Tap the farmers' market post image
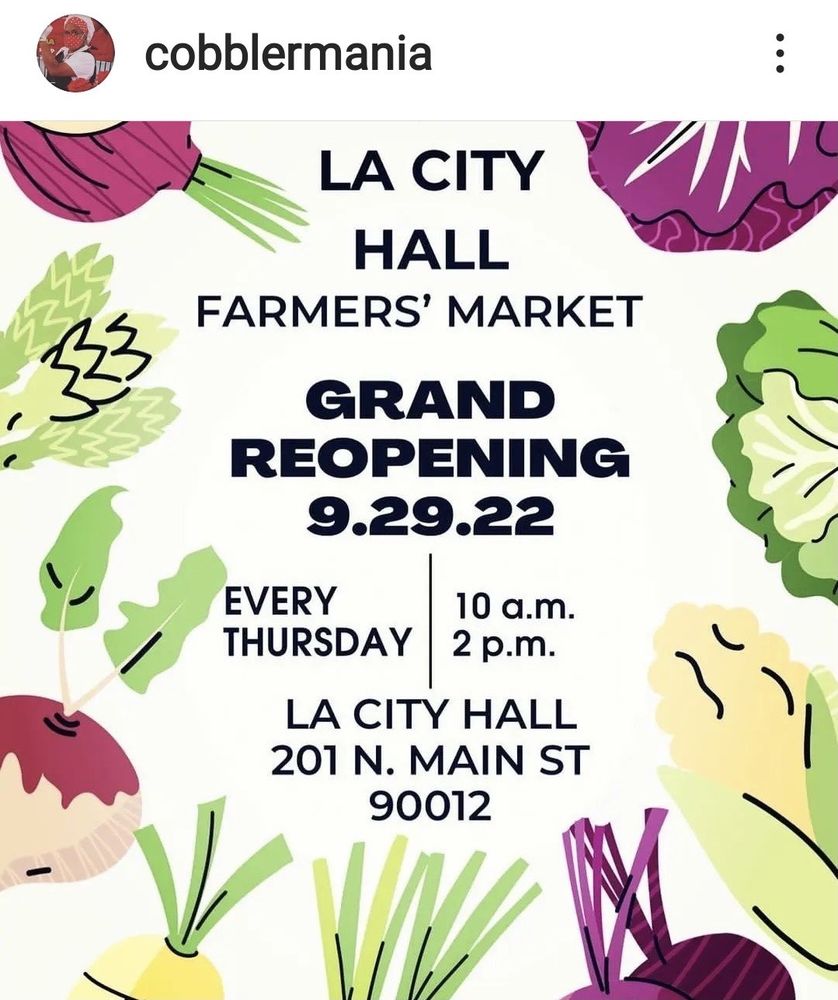The height and width of the screenshot is (1000, 838). [x=419, y=560]
